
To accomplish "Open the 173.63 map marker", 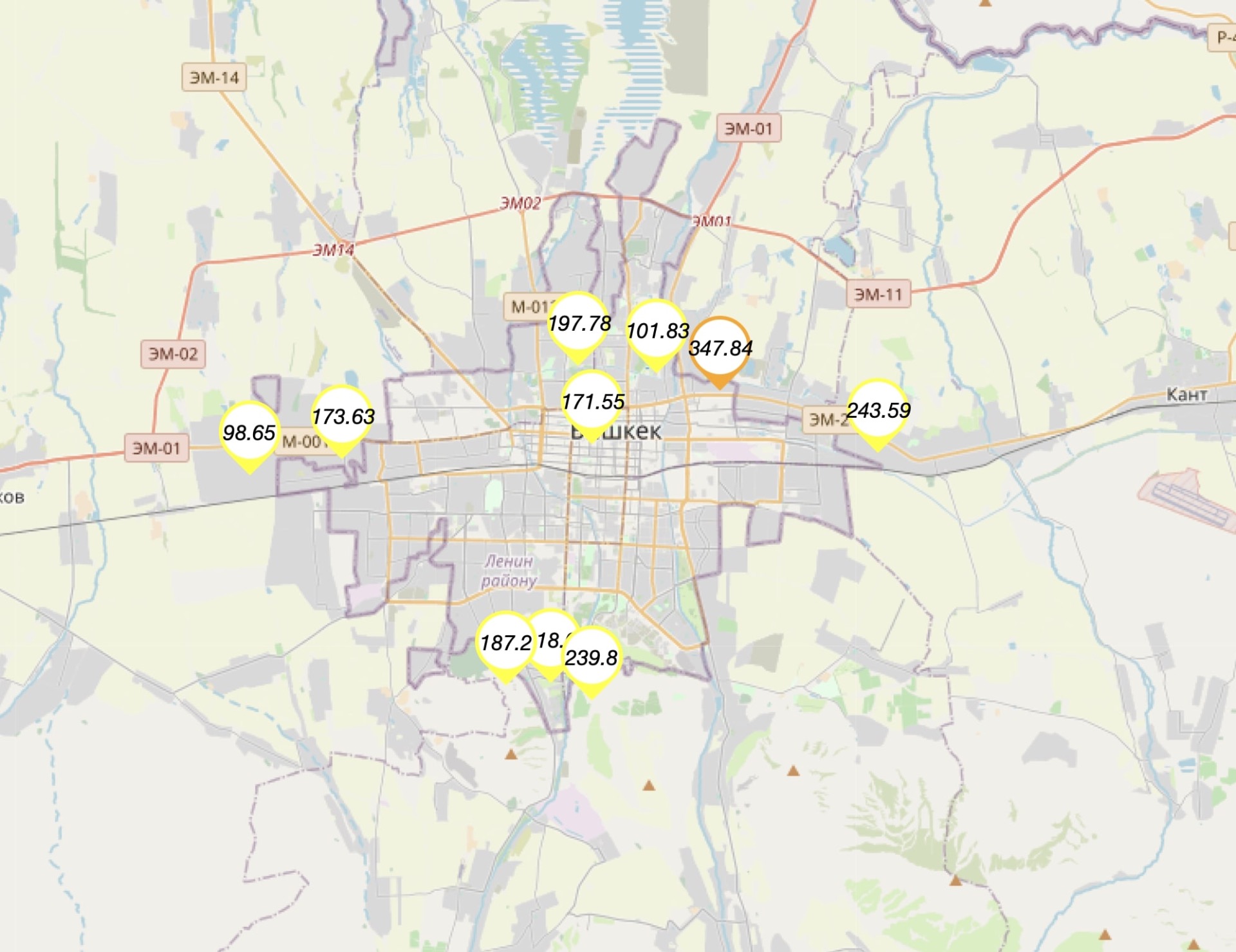I will (342, 416).
